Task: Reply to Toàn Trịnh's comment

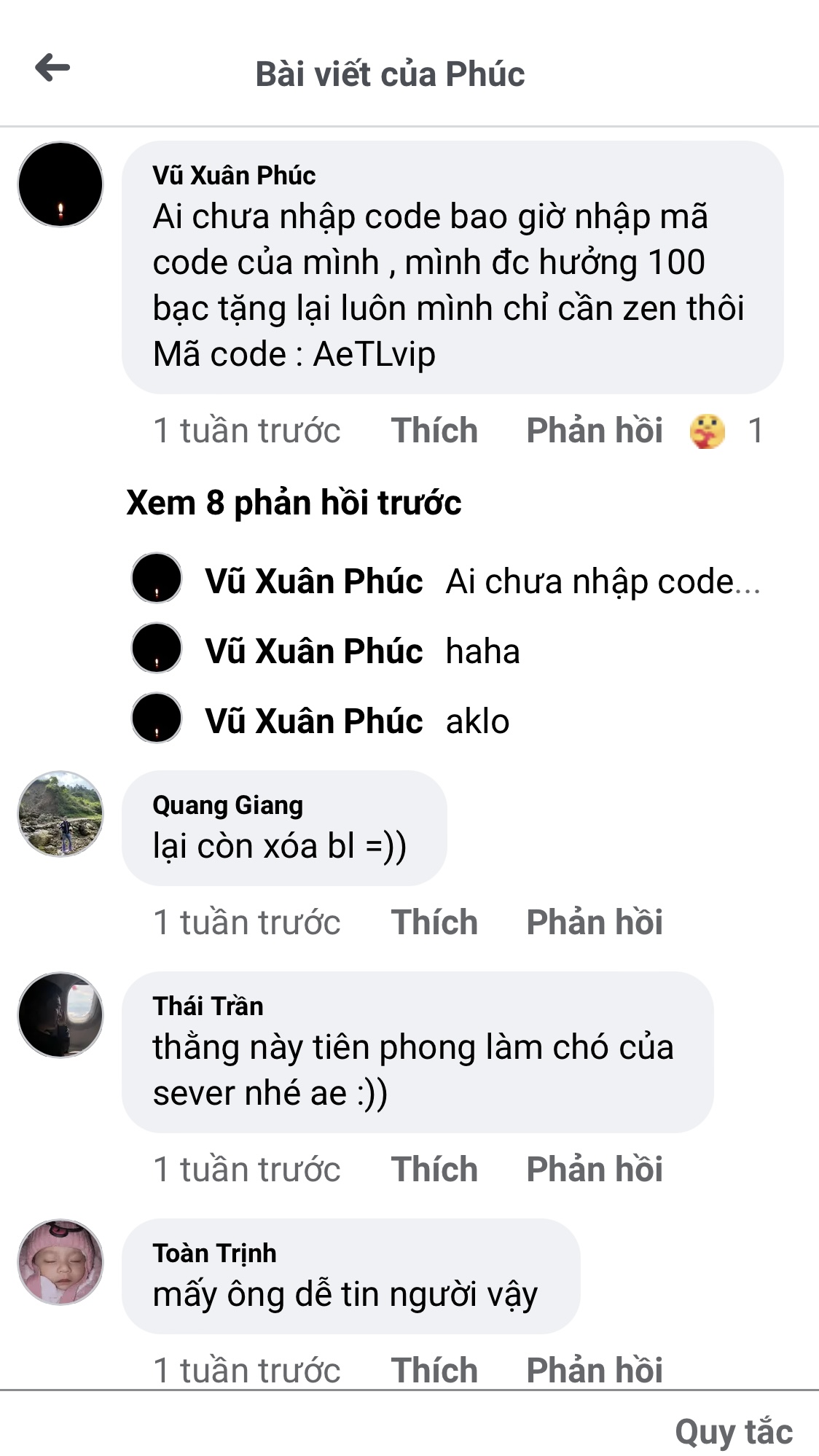Action: 594,1370
